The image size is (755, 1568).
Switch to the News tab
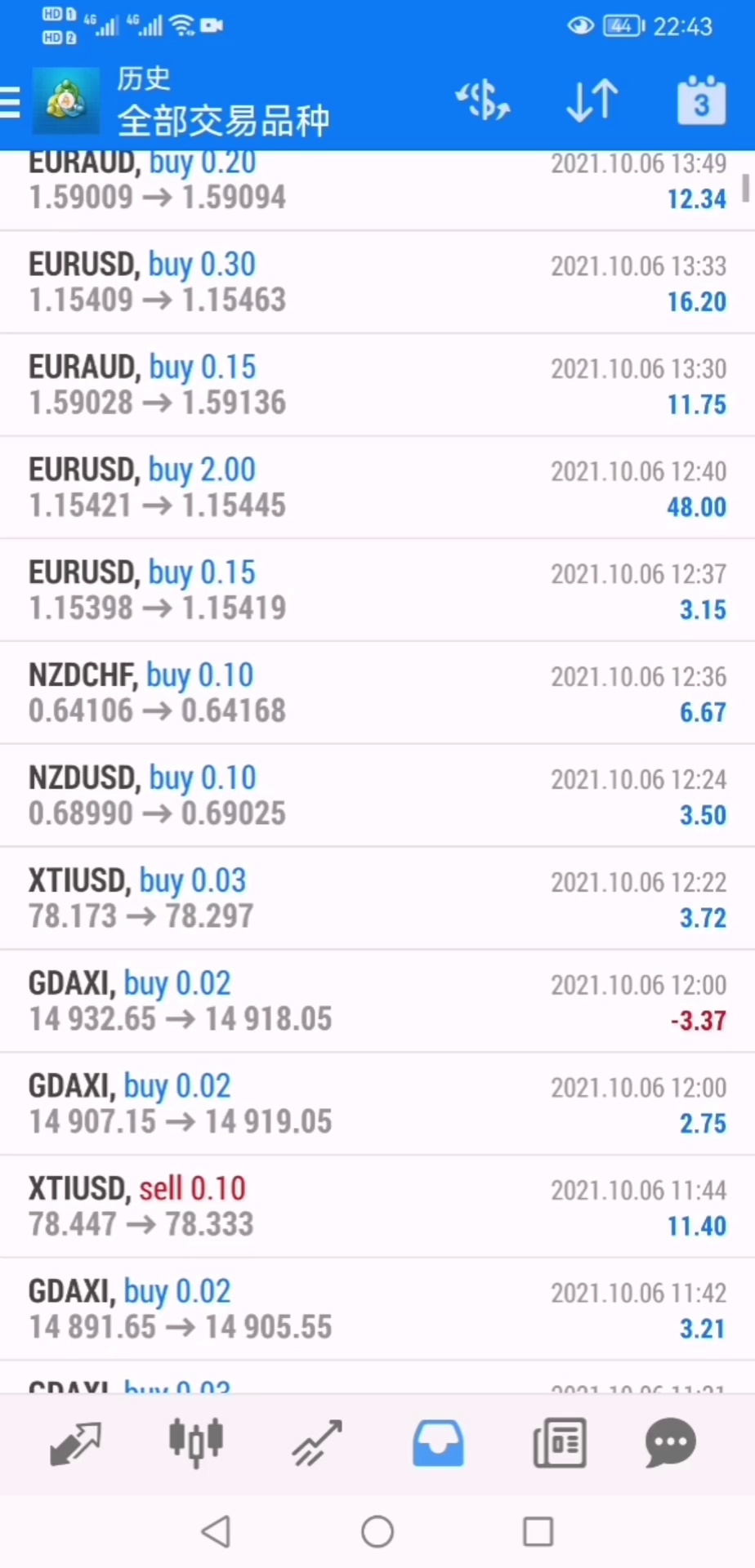coord(559,1443)
